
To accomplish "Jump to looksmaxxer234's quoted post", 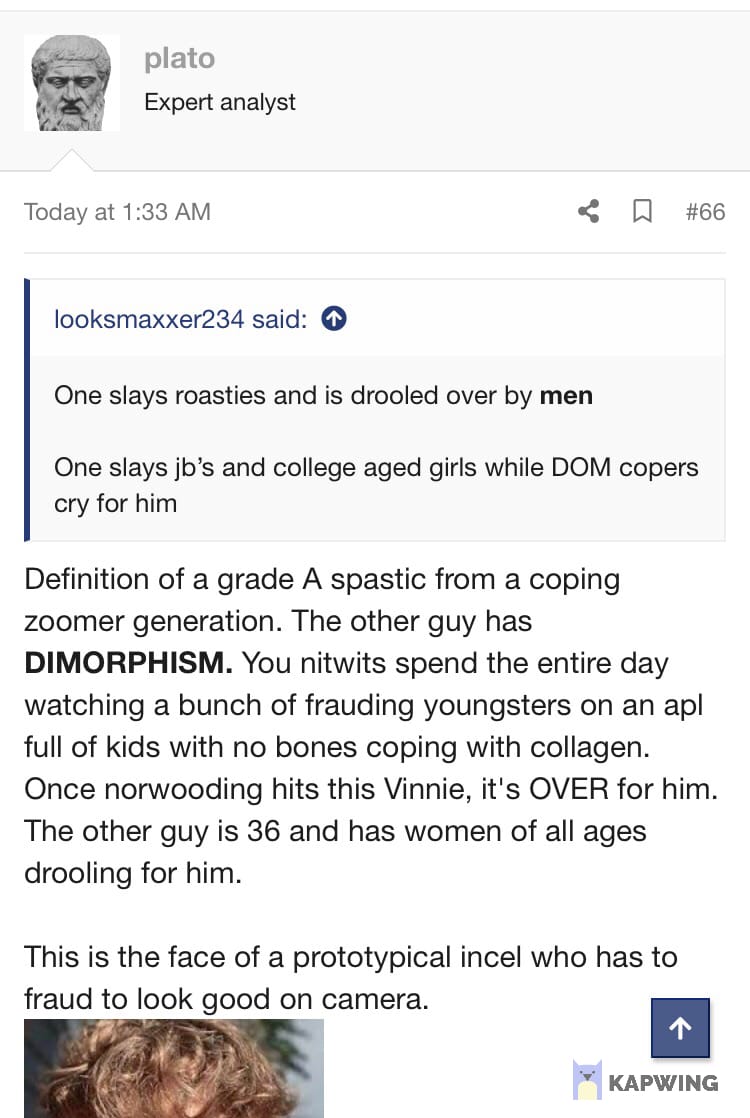I will tap(334, 319).
